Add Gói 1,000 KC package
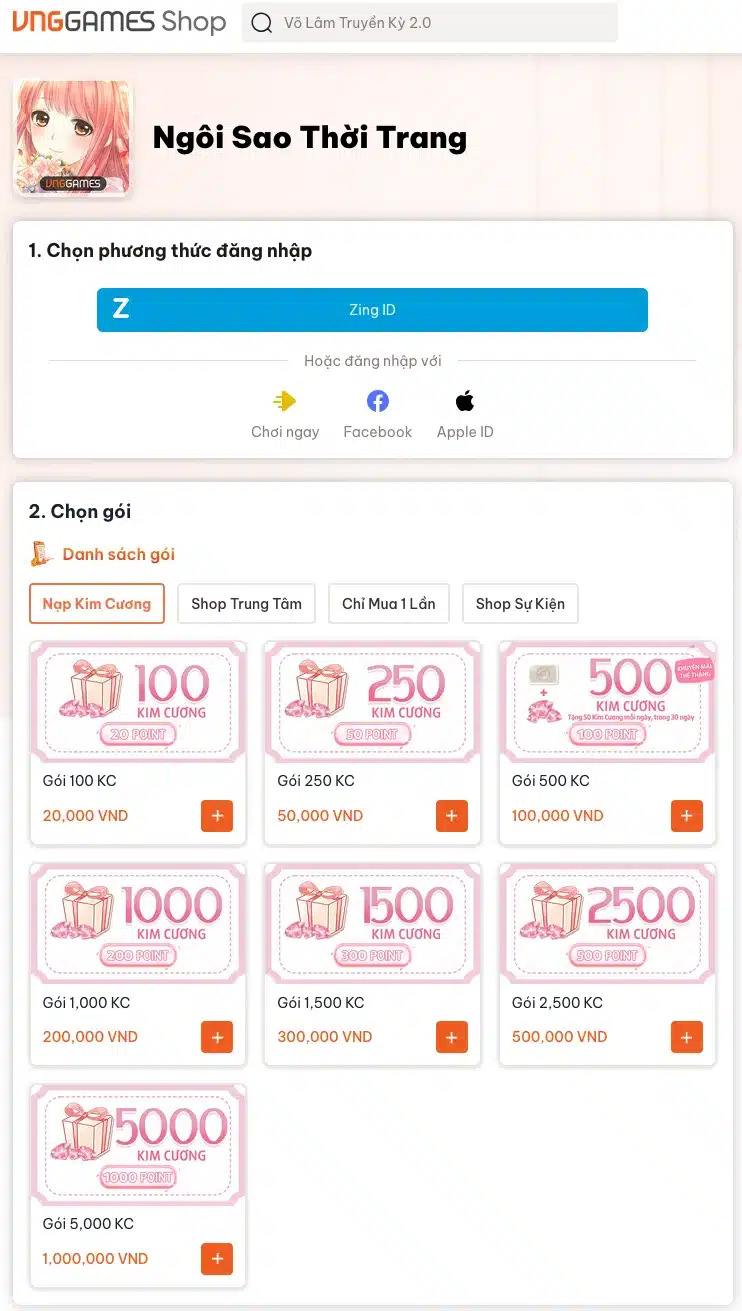 [217, 1037]
